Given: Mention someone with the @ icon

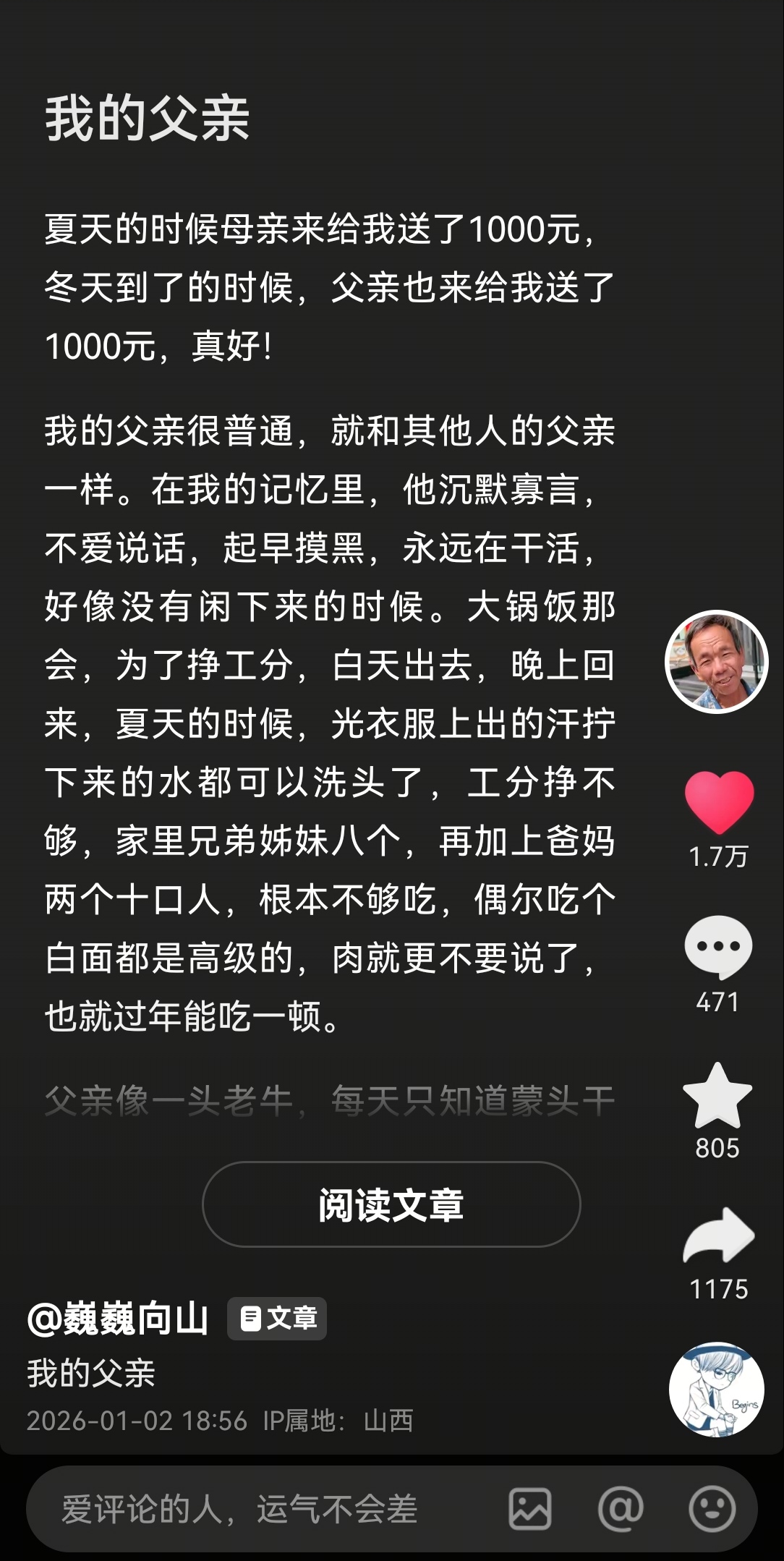Looking at the screenshot, I should pyautogui.click(x=621, y=1510).
